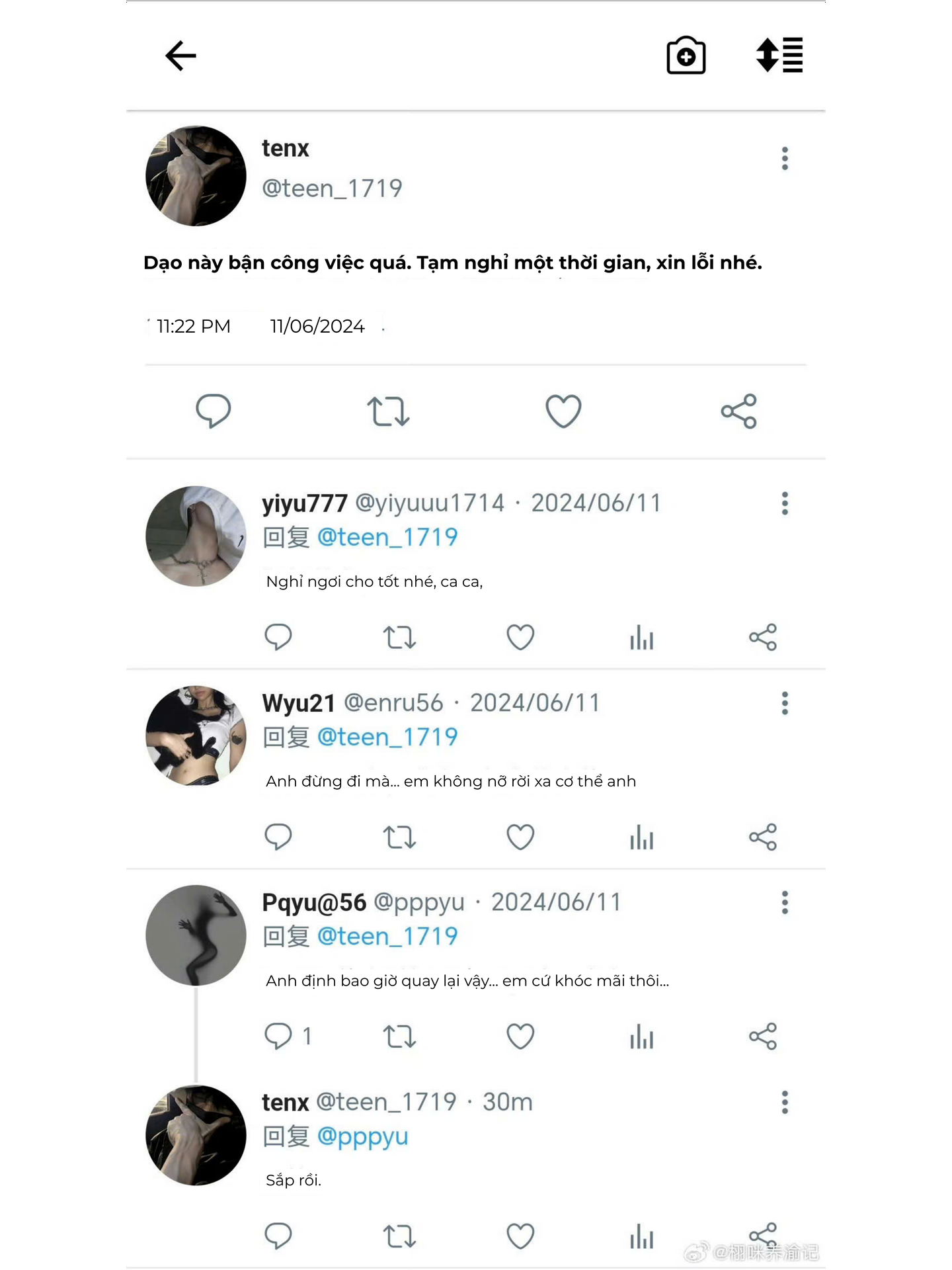View analytics for Wyu21's reply

click(641, 837)
